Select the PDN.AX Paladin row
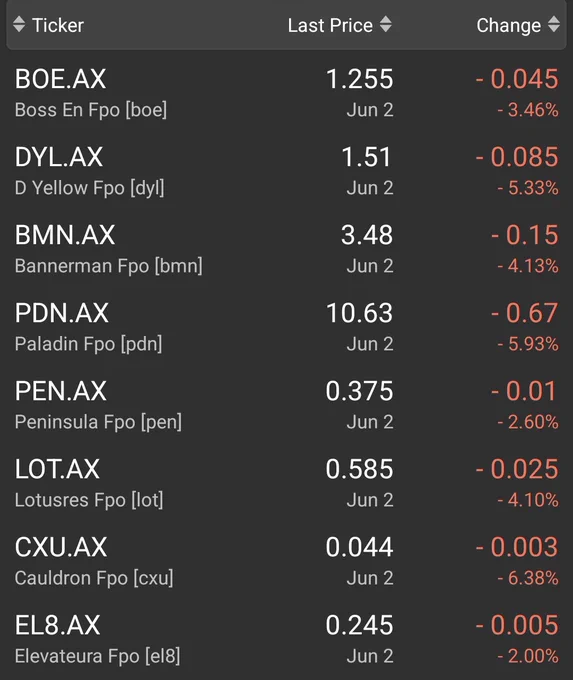 (x=286, y=328)
